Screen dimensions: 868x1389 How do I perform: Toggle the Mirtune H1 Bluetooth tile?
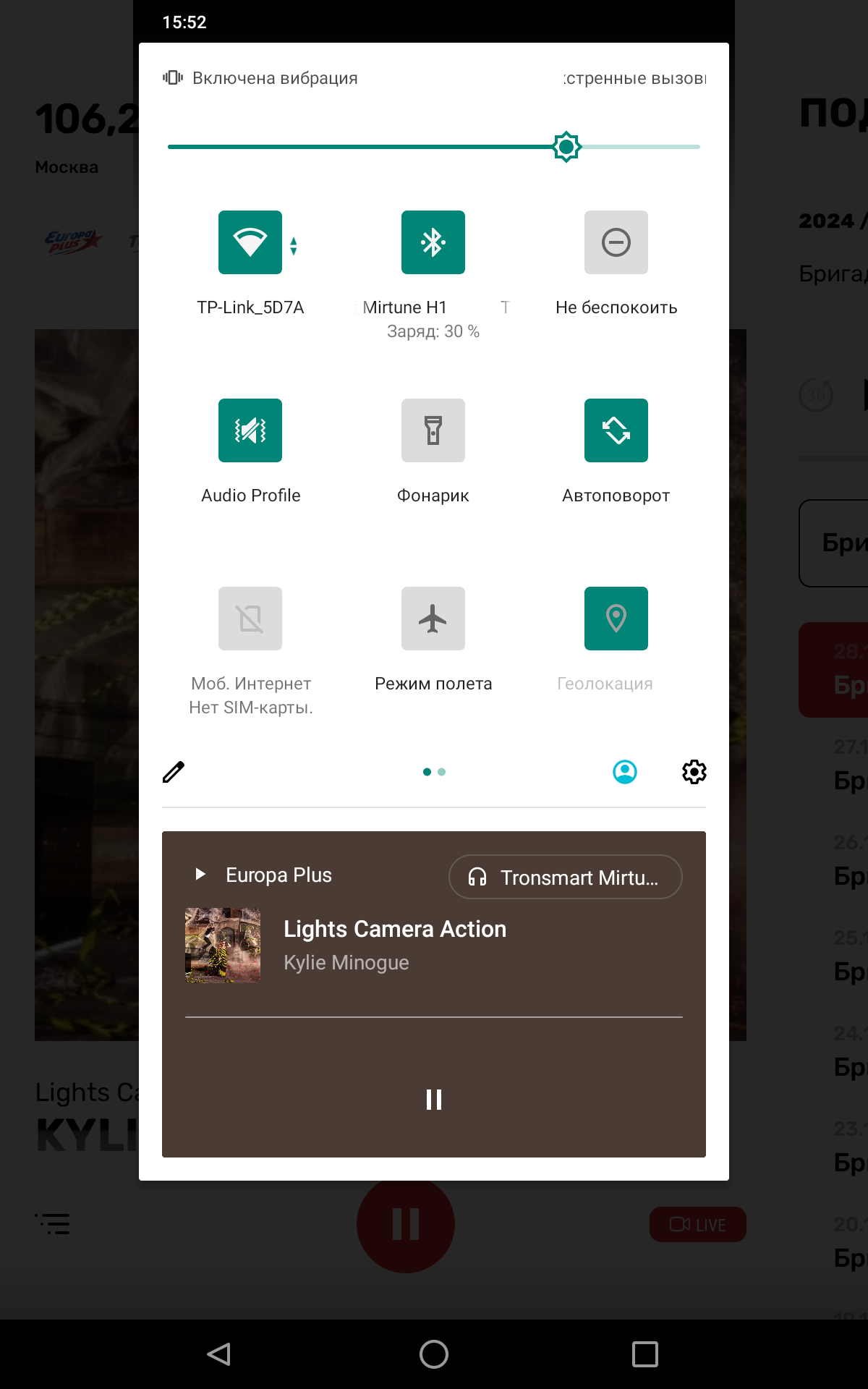[433, 242]
